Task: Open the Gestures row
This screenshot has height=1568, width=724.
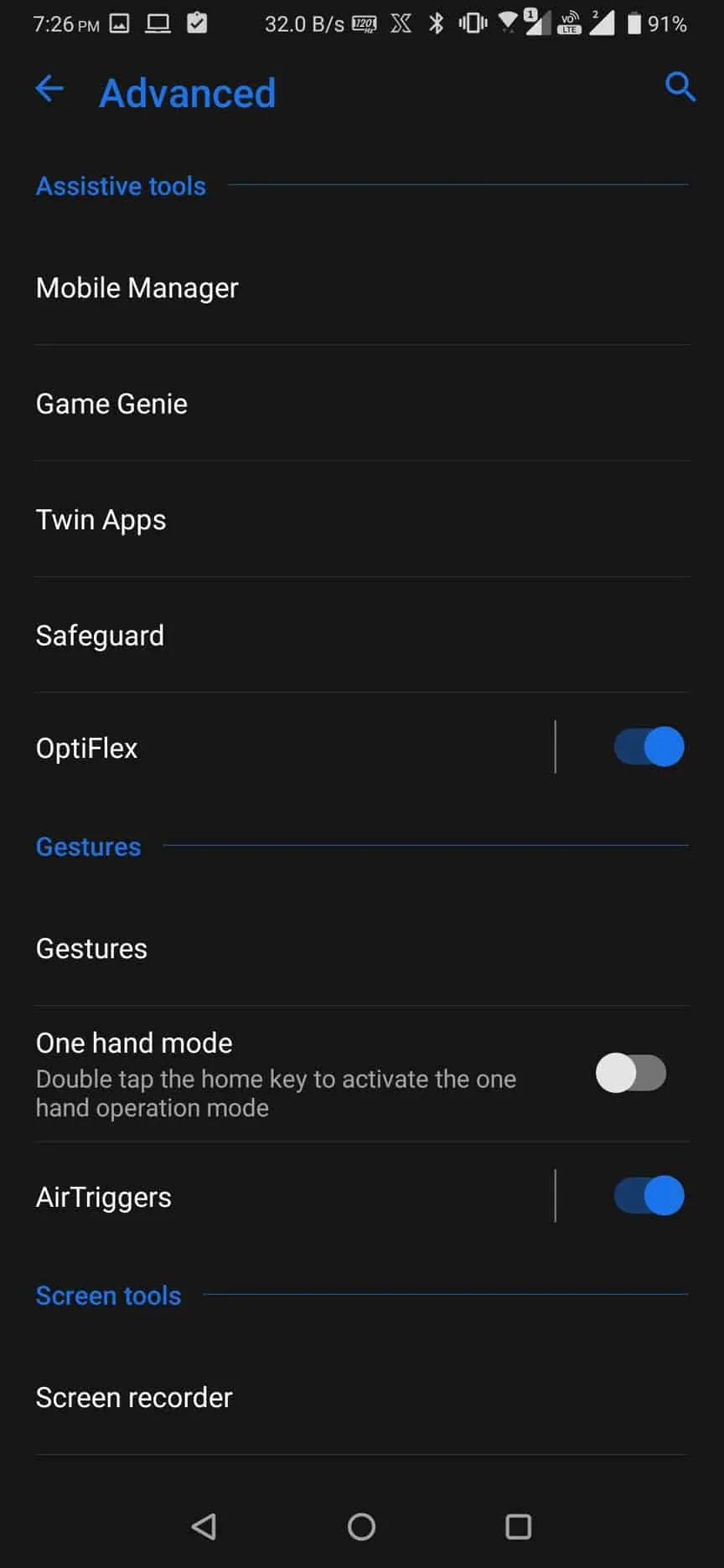Action: tap(362, 949)
